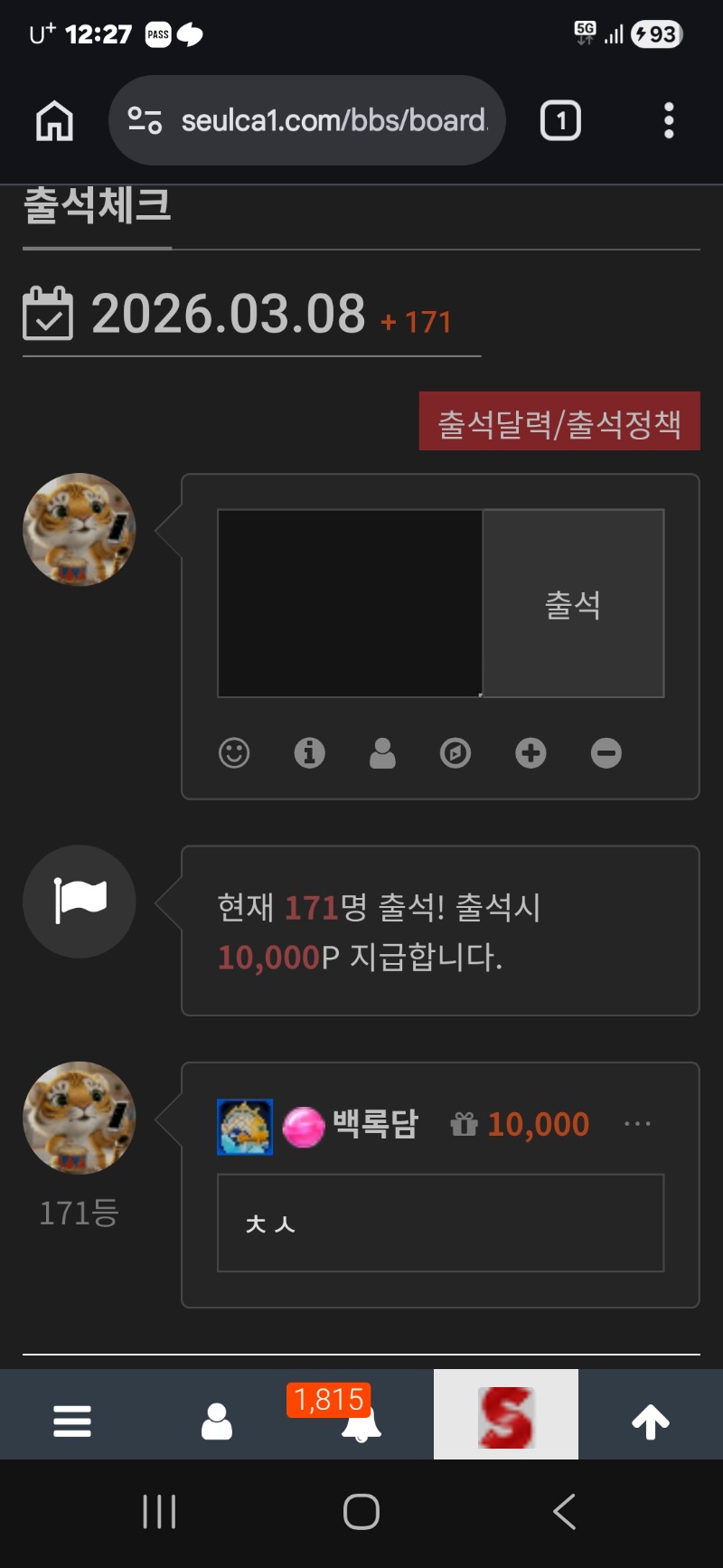Open the emoticon smiley picker
Viewport: 723px width, 1568px height.
[234, 752]
